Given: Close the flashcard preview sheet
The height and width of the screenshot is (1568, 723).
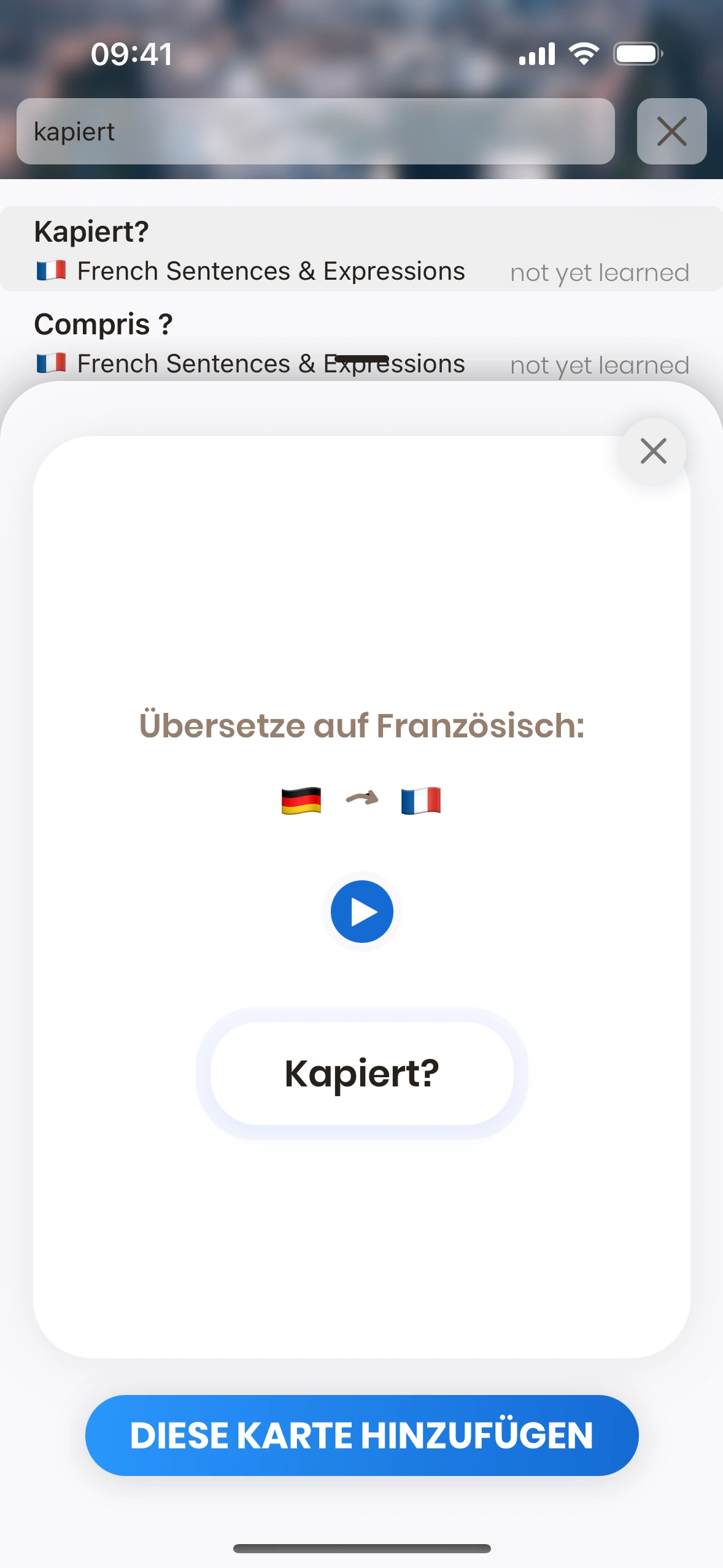Looking at the screenshot, I should click(653, 452).
